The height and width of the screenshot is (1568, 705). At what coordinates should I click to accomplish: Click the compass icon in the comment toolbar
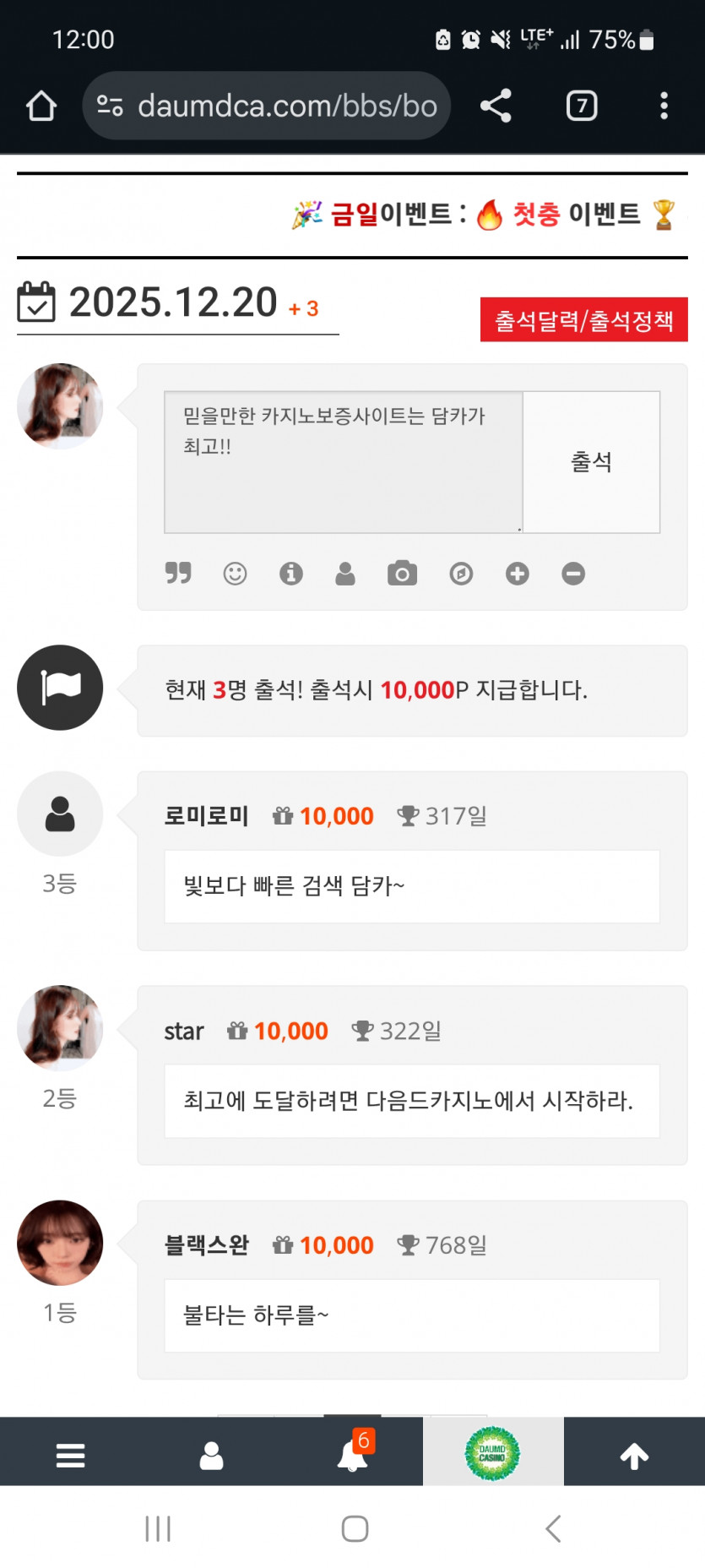pyautogui.click(x=460, y=574)
